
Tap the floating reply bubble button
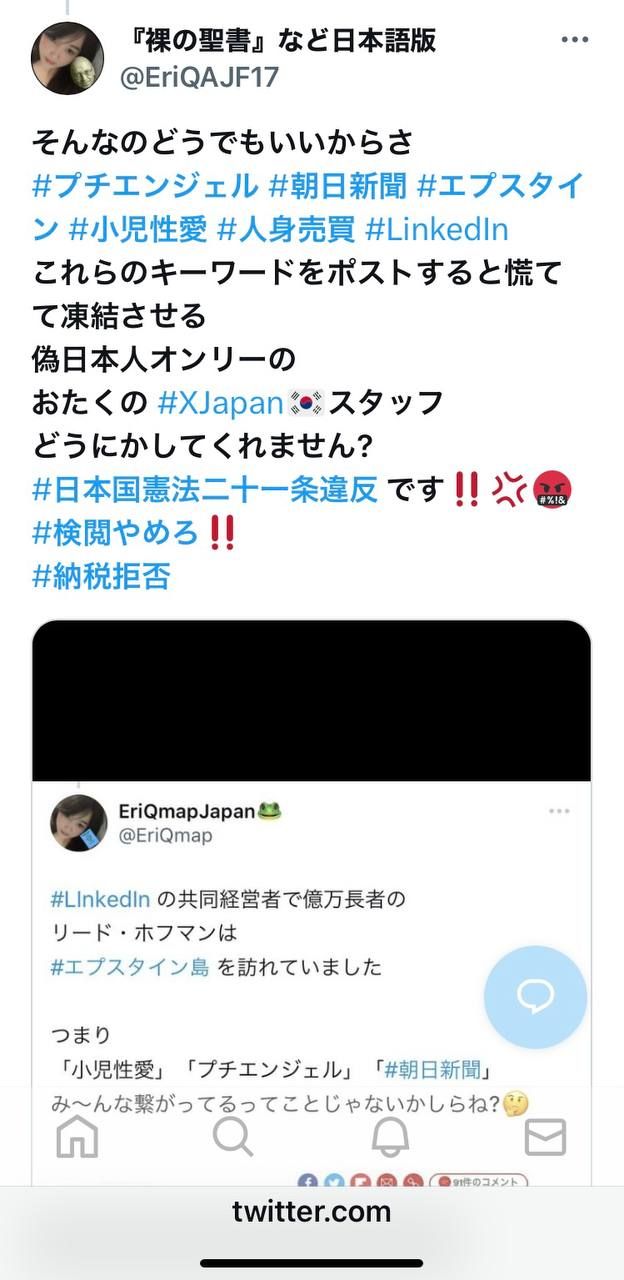coord(535,996)
